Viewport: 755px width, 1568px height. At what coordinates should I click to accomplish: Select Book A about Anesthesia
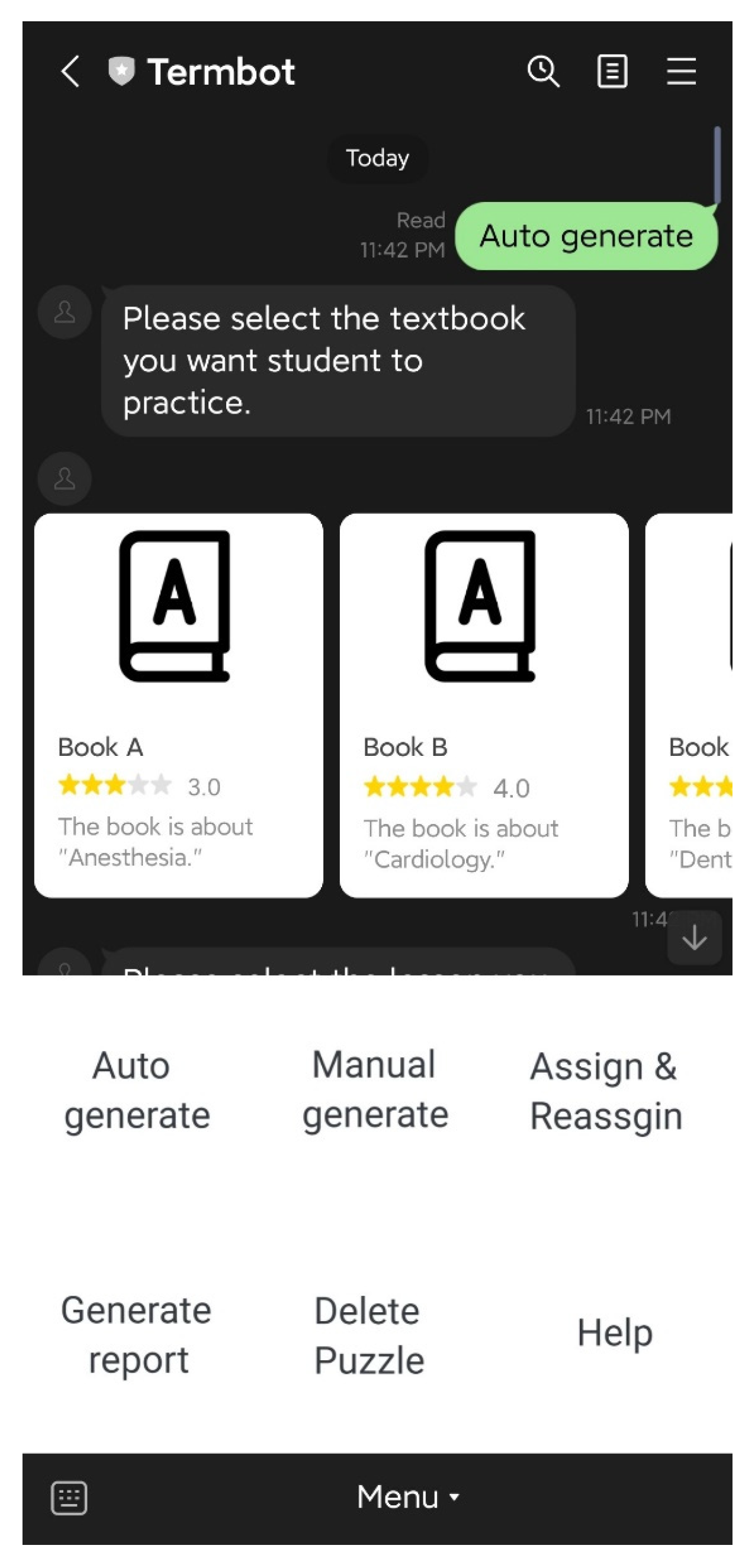click(x=178, y=704)
